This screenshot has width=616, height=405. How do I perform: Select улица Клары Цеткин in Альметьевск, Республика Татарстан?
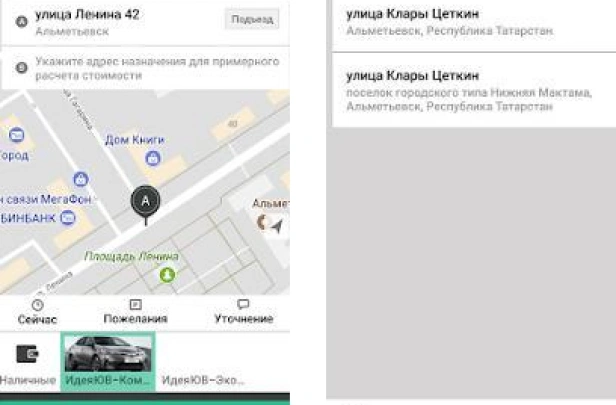(x=470, y=22)
